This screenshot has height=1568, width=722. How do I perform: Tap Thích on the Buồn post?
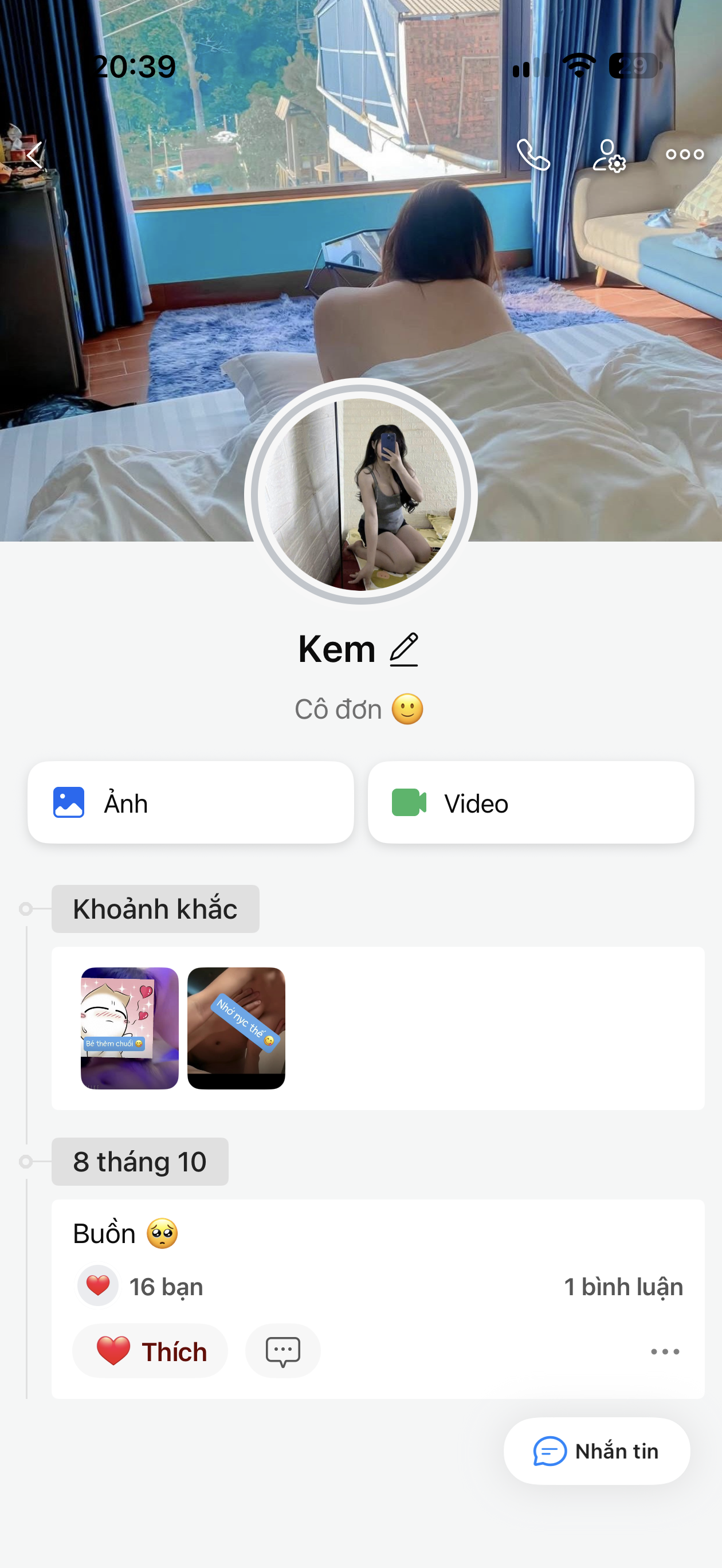coord(150,1351)
